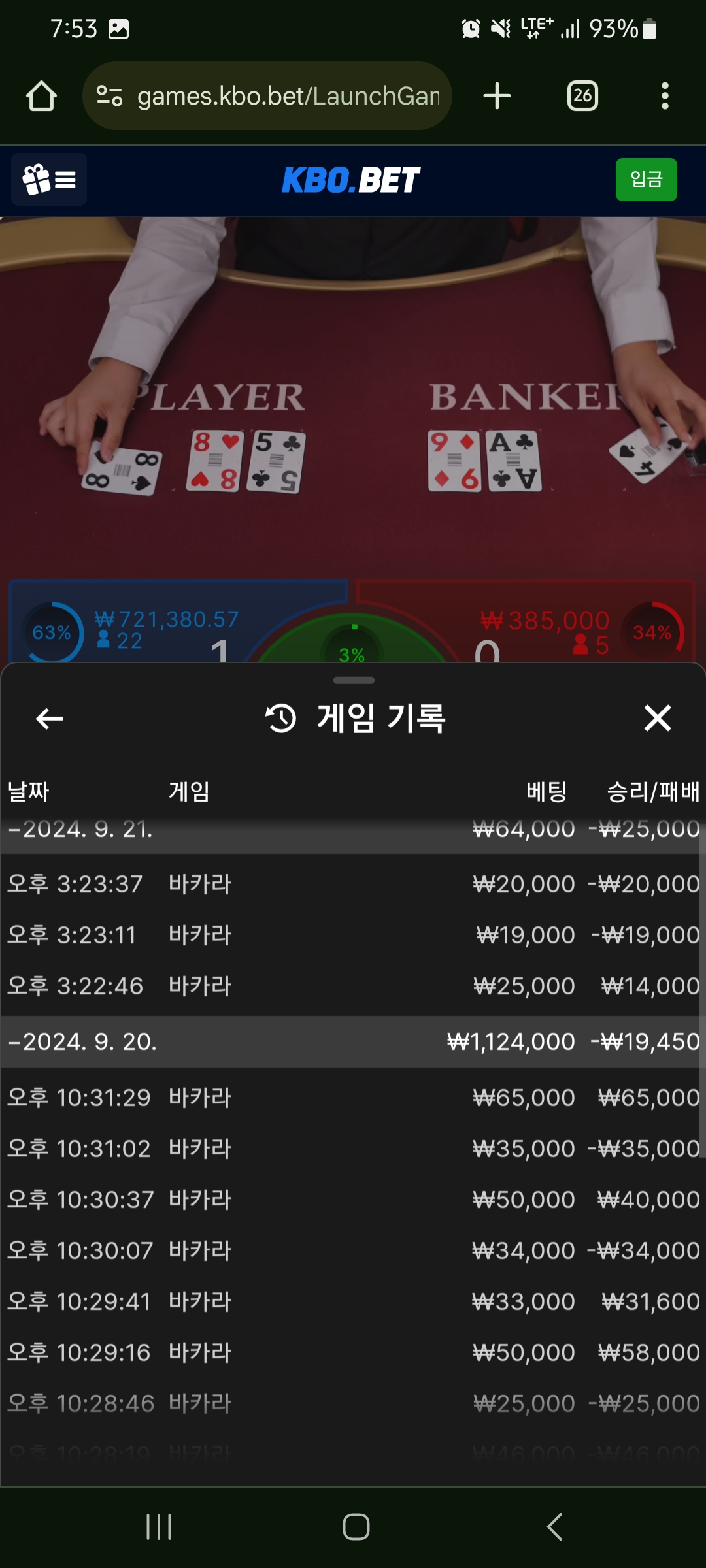
Task: Tap the system back button
Action: 554,1527
